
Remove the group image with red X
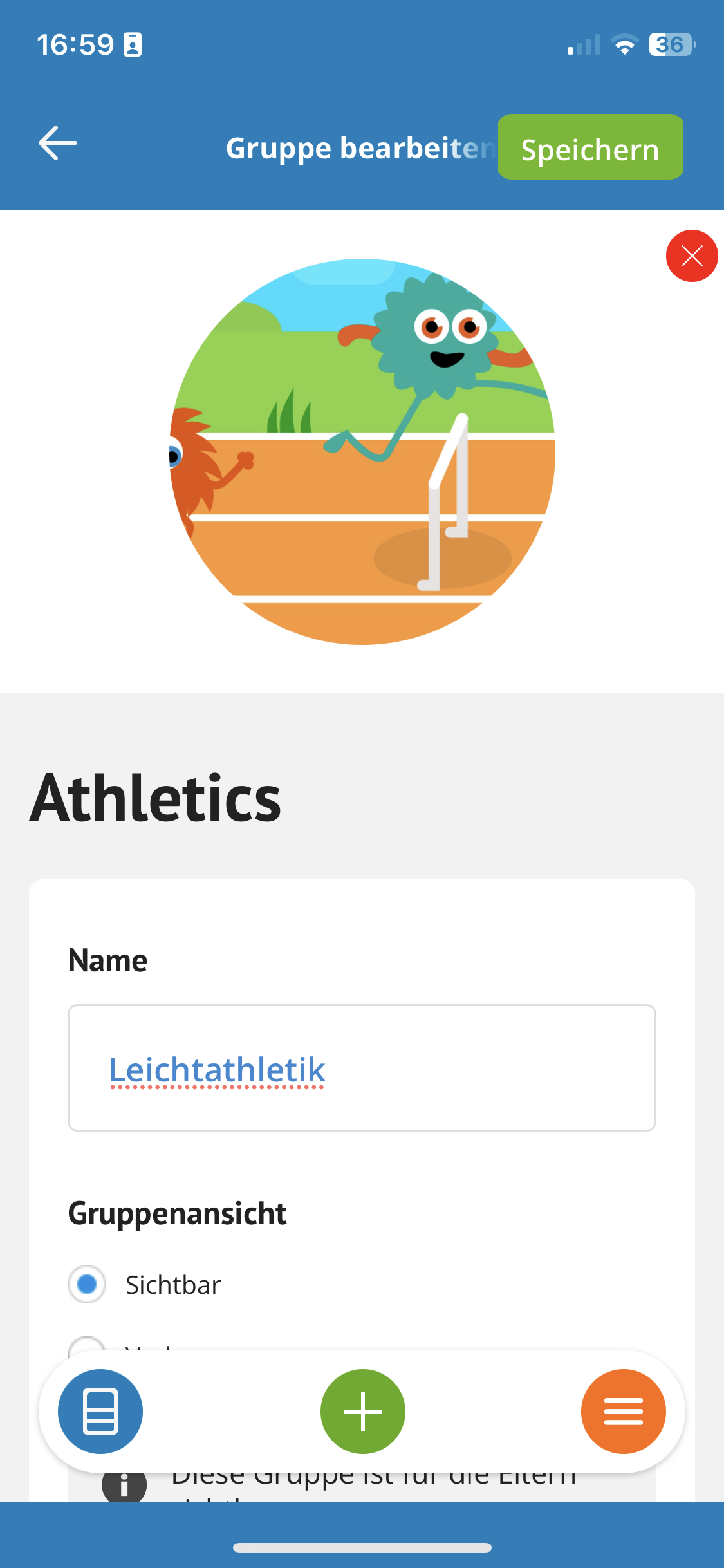pyautogui.click(x=691, y=256)
